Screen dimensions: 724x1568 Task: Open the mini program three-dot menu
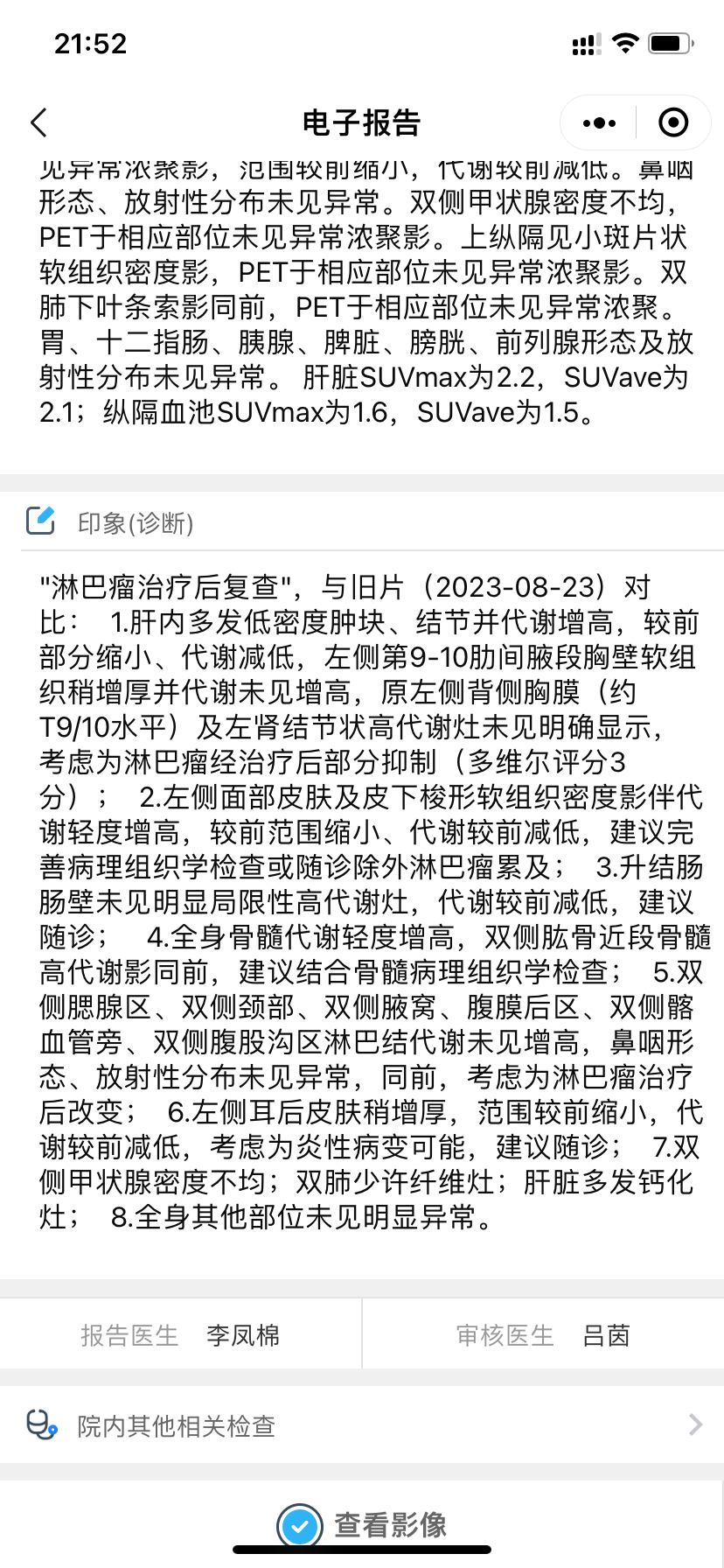(x=598, y=122)
